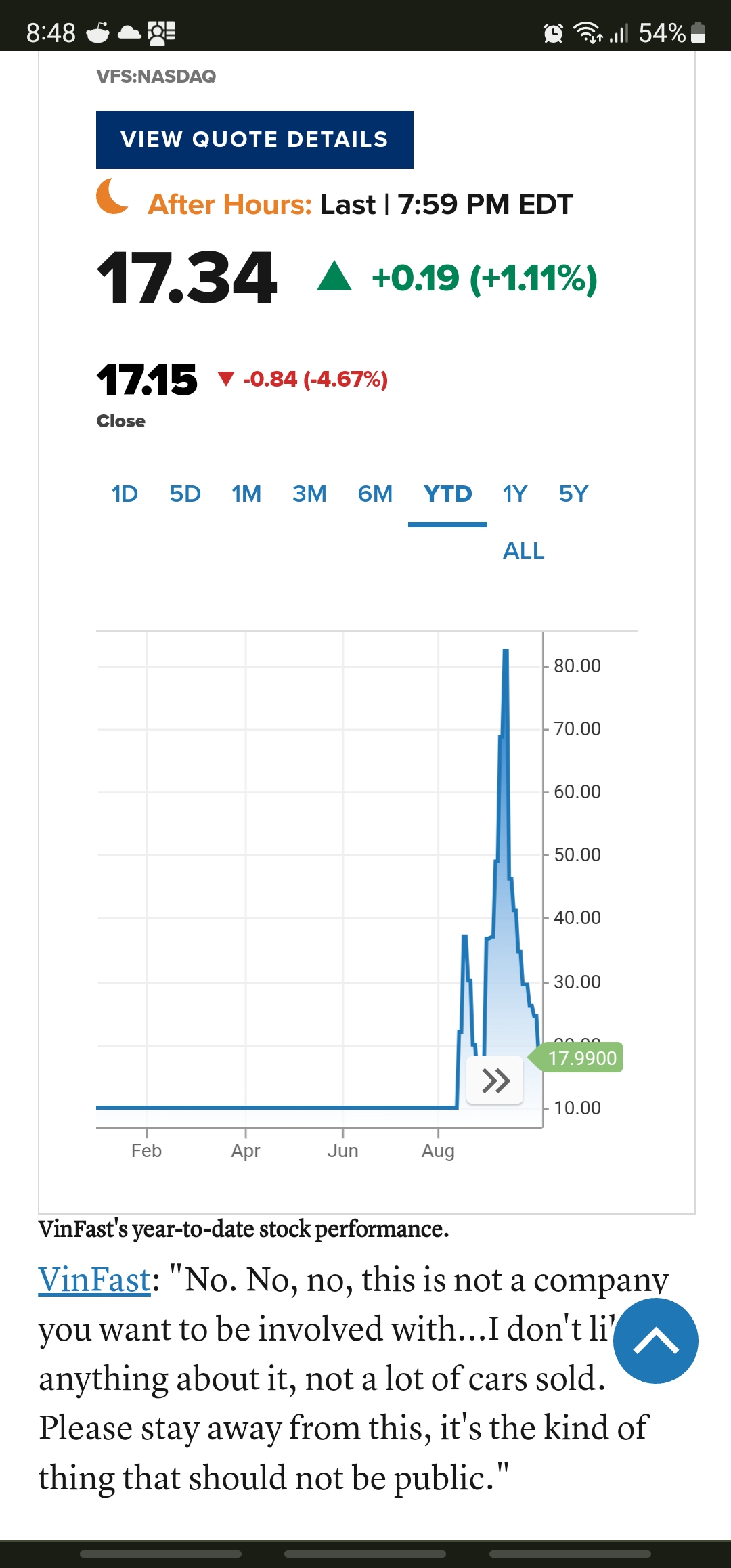
Task: Open View Quote Details for VFS
Action: coord(254,139)
